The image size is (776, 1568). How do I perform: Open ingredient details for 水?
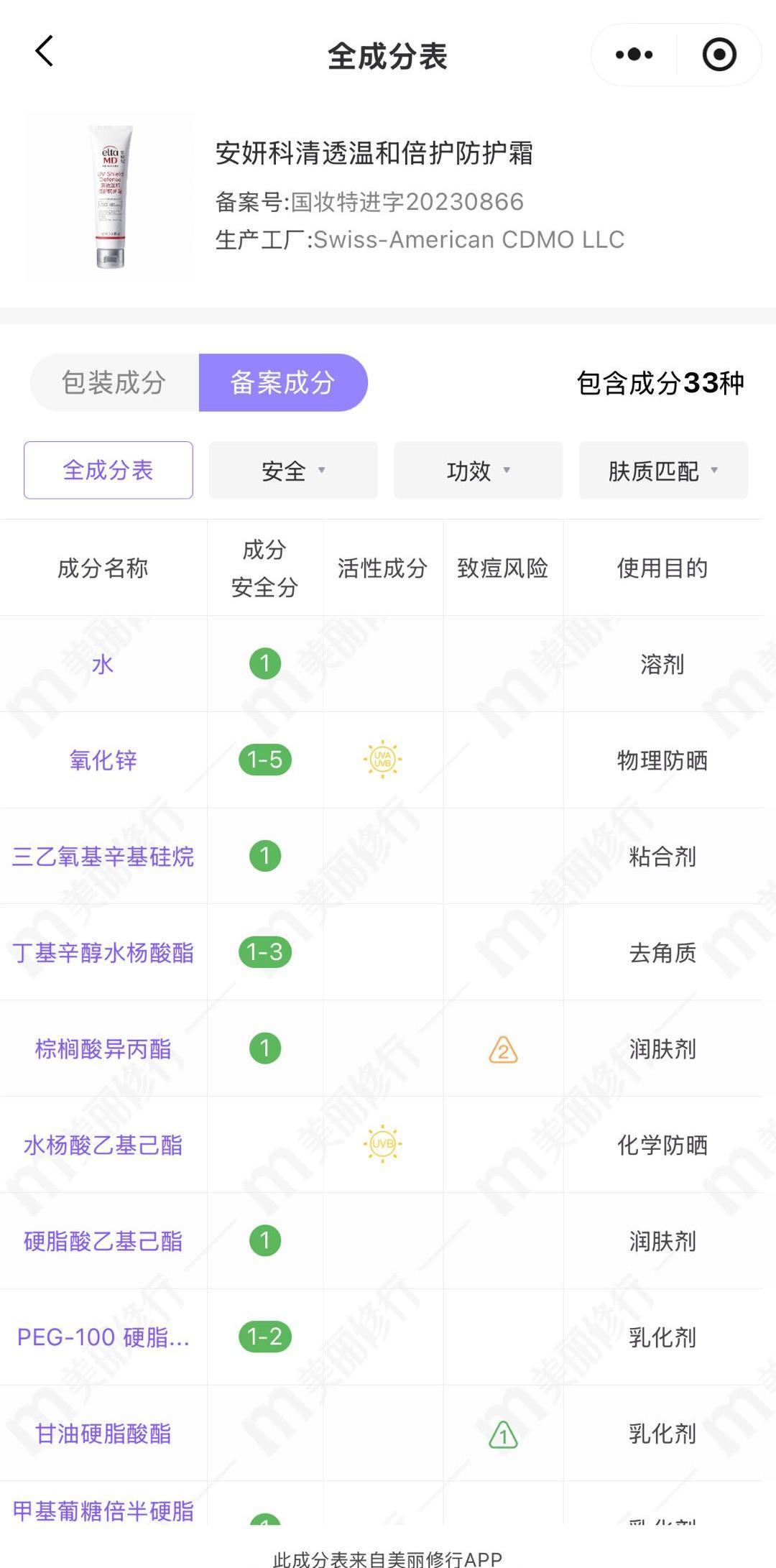(x=103, y=664)
